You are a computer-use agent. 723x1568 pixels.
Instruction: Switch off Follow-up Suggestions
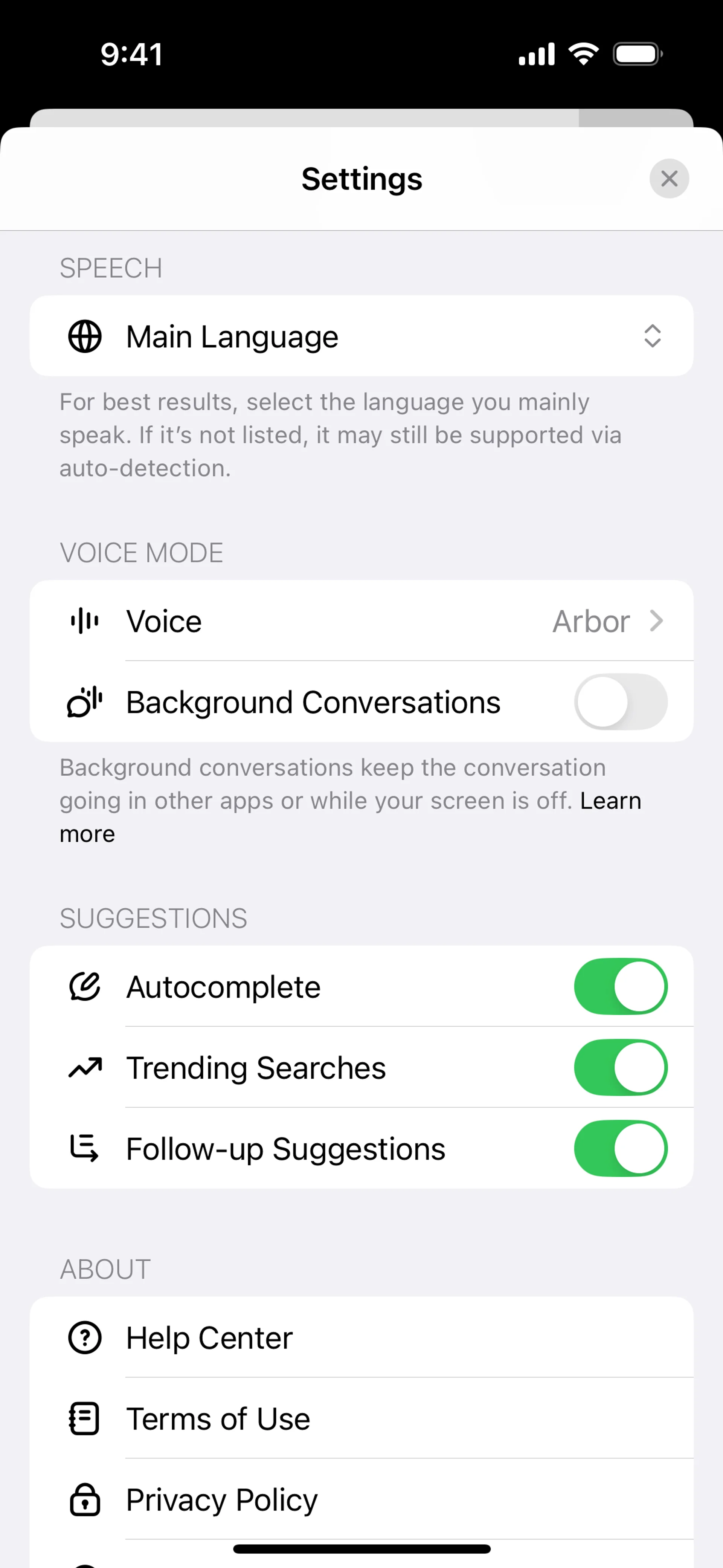click(x=620, y=1149)
